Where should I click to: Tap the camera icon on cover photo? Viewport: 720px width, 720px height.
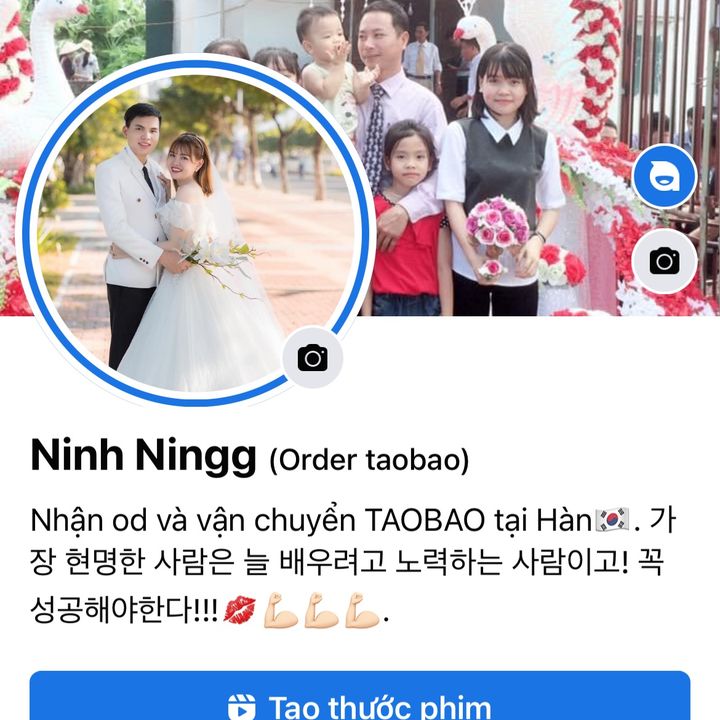(664, 261)
